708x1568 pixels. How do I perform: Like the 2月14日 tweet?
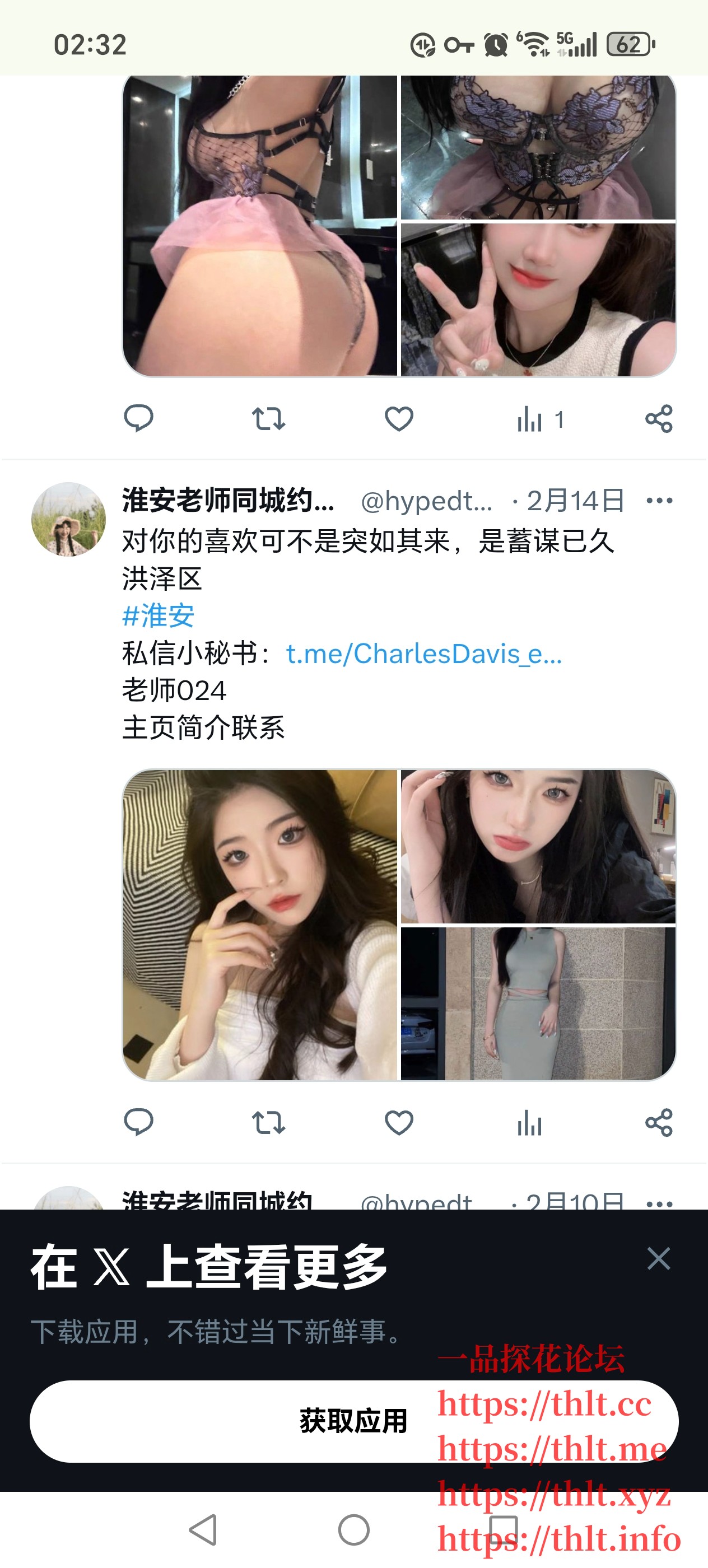pyautogui.click(x=399, y=1124)
